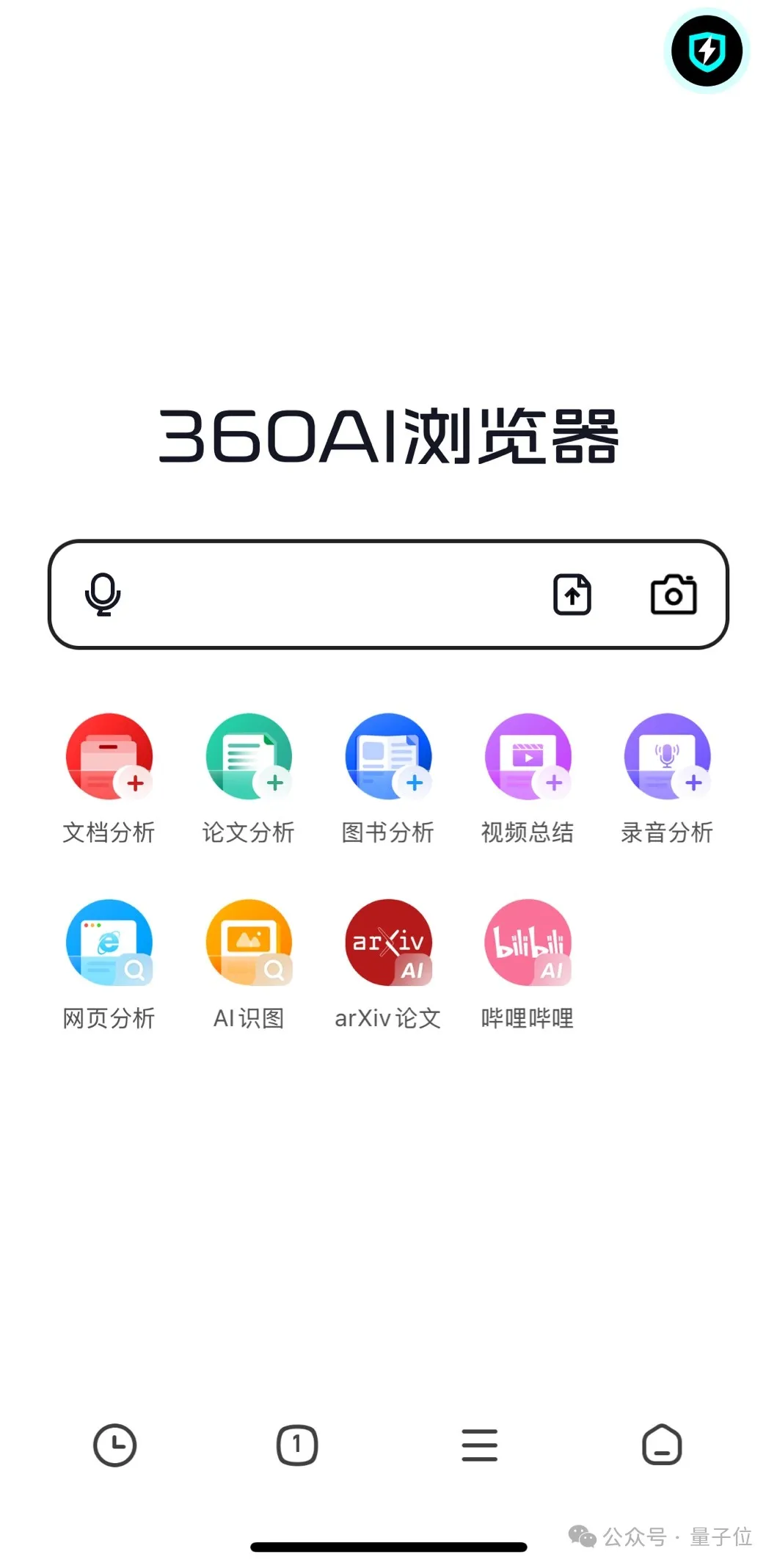Open the 录音分析 audio recording analysis

[667, 758]
